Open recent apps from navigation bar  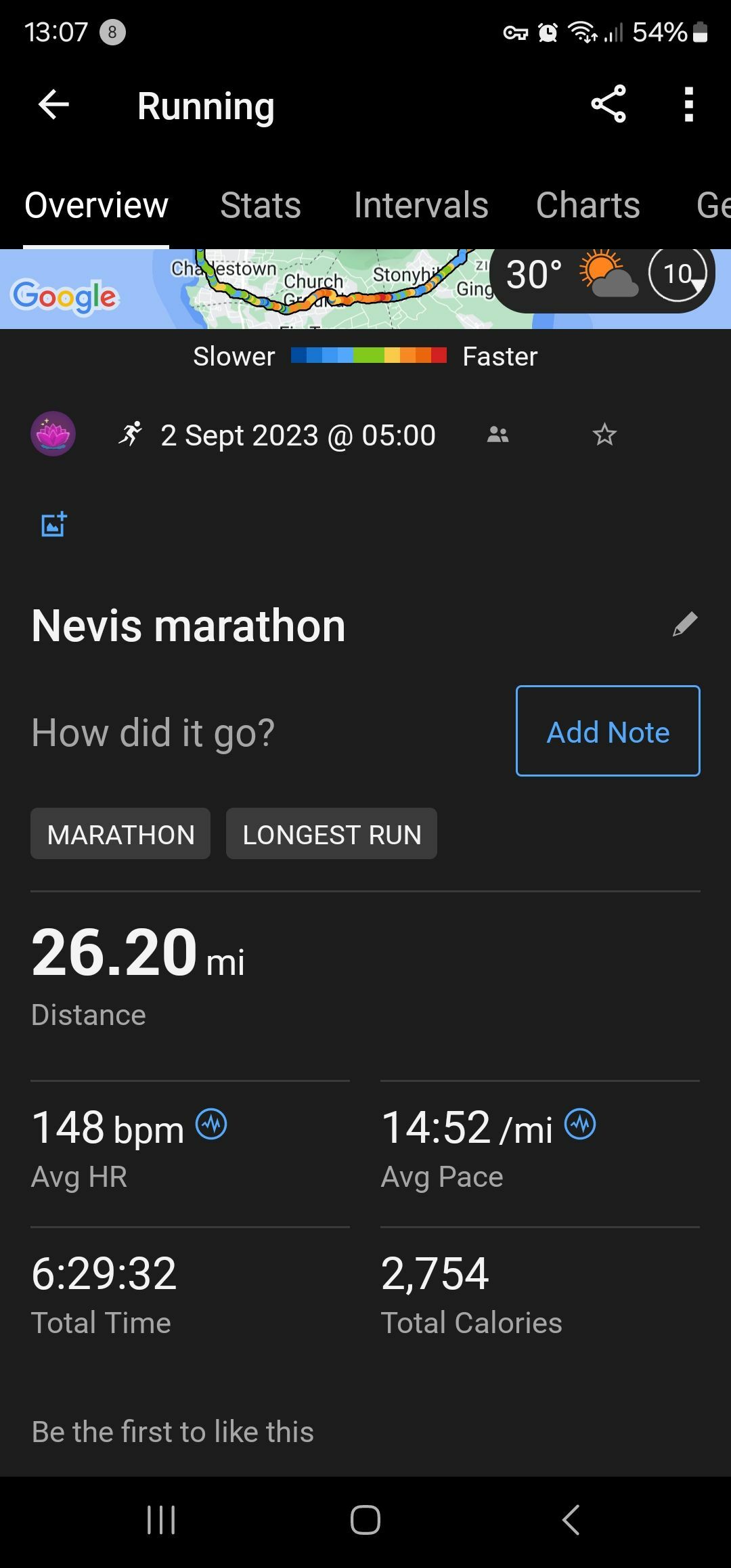(x=161, y=1521)
